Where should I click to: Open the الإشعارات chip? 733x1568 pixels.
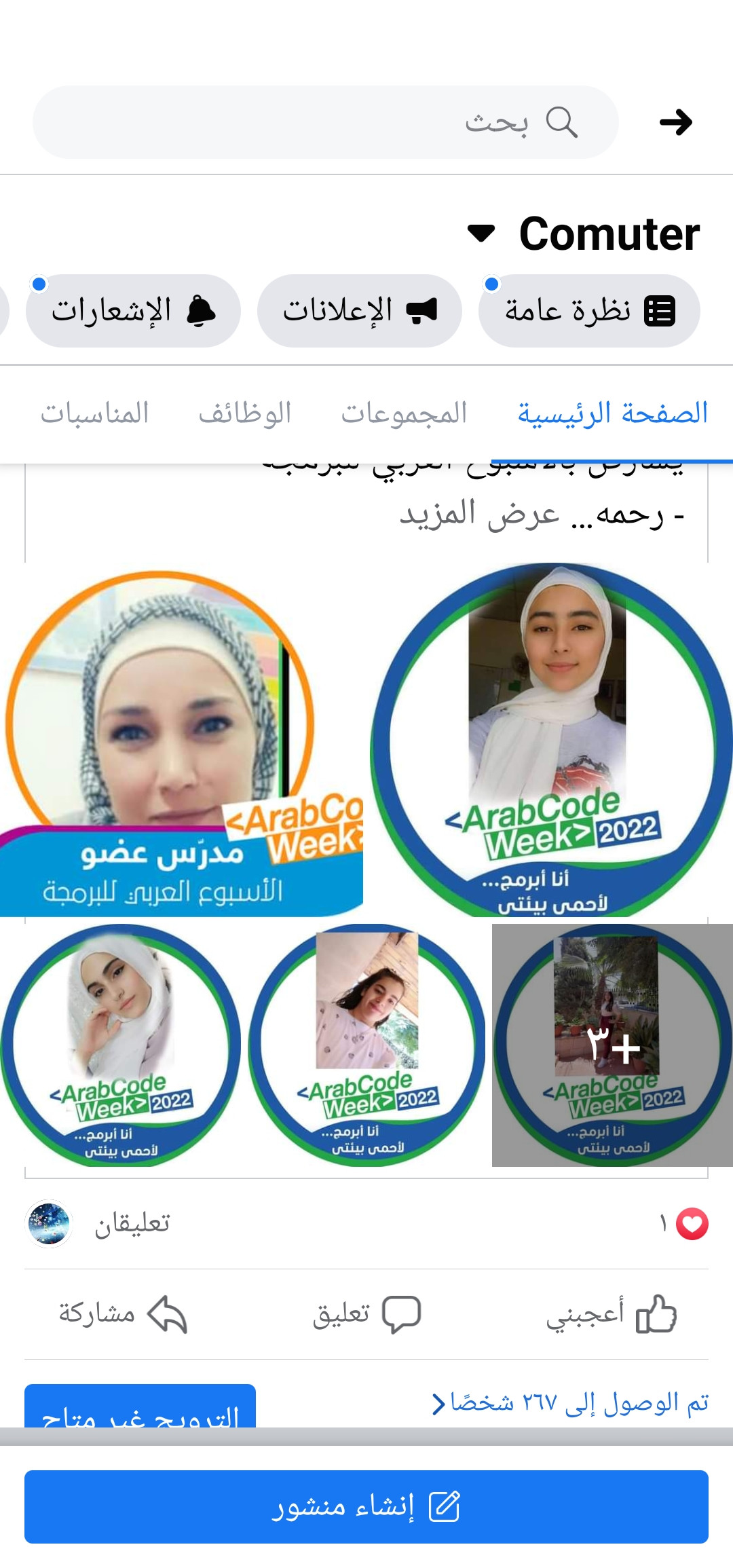(133, 311)
